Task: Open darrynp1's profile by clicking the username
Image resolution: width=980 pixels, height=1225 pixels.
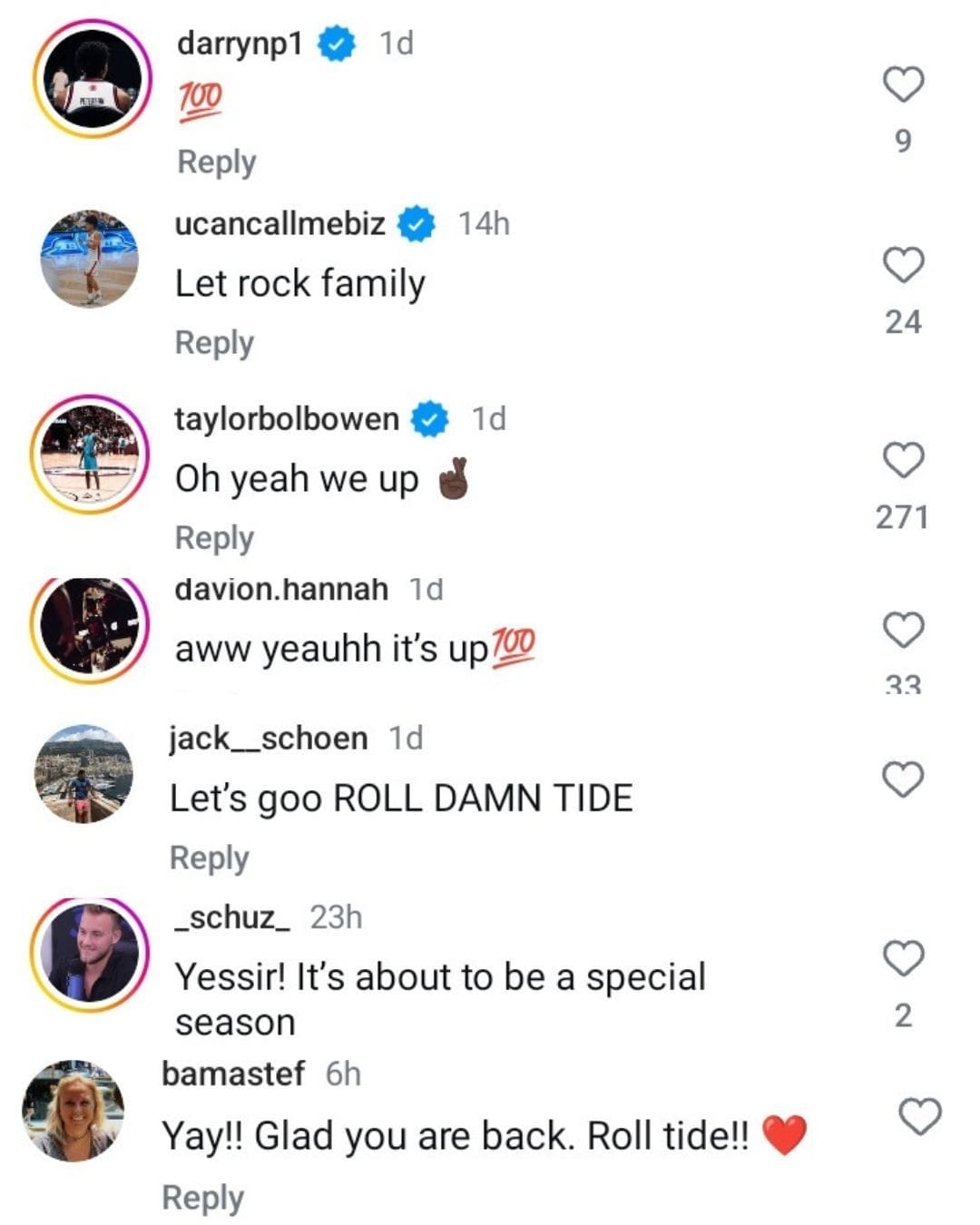Action: click(x=243, y=42)
